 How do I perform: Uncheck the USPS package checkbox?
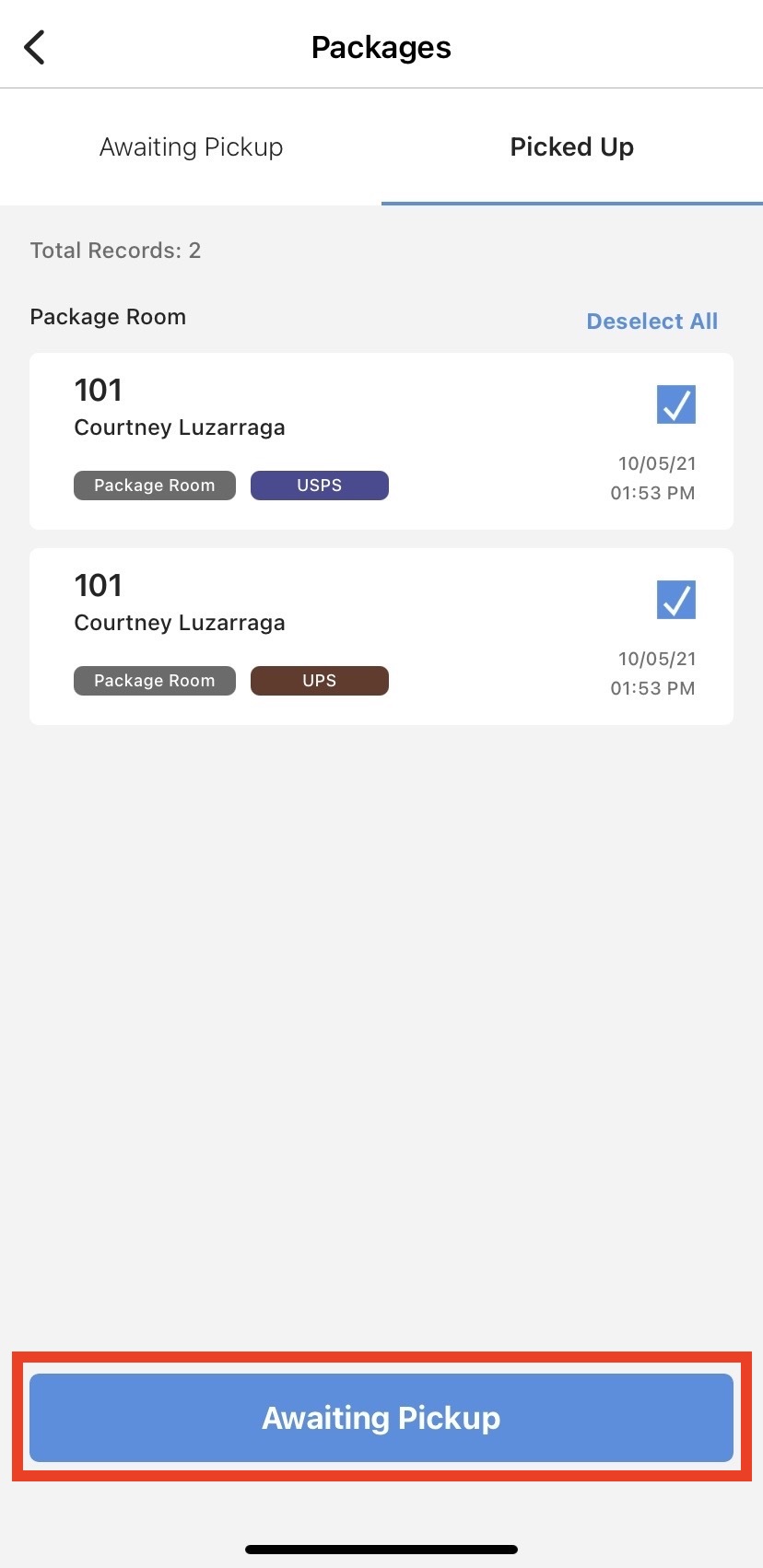[675, 404]
